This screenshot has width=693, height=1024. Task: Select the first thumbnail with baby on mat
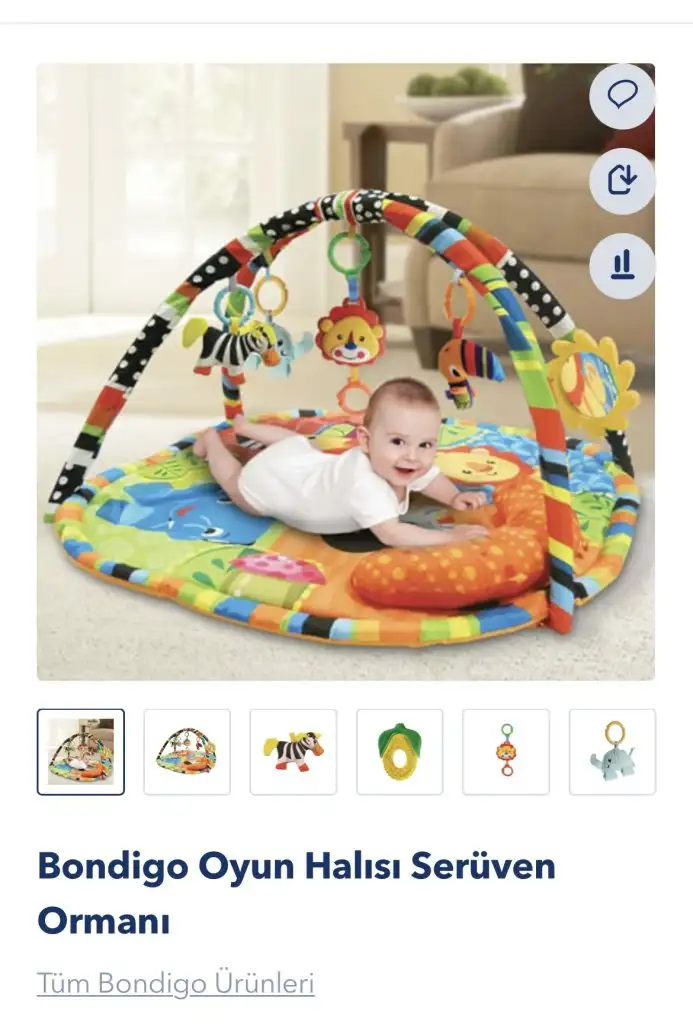coord(81,752)
